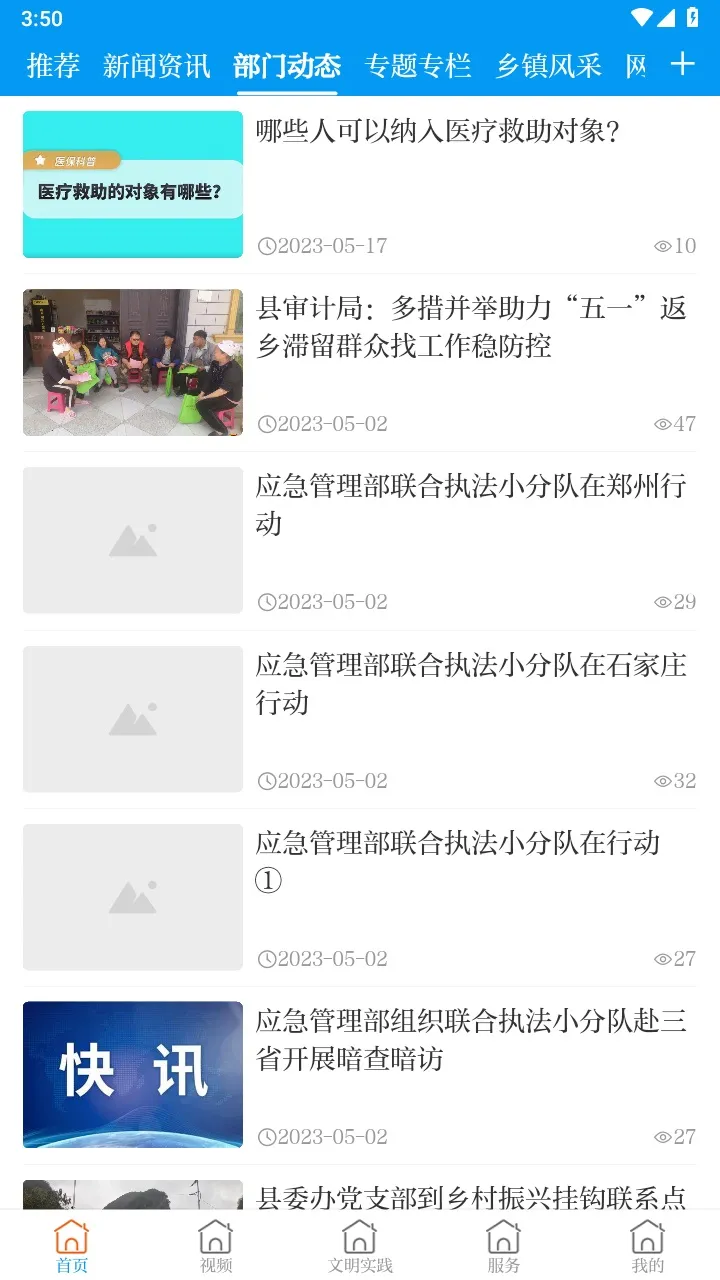Open article about 联合执法小分队在郑州行动
Image resolution: width=720 pixels, height=1280 pixels.
click(x=470, y=505)
